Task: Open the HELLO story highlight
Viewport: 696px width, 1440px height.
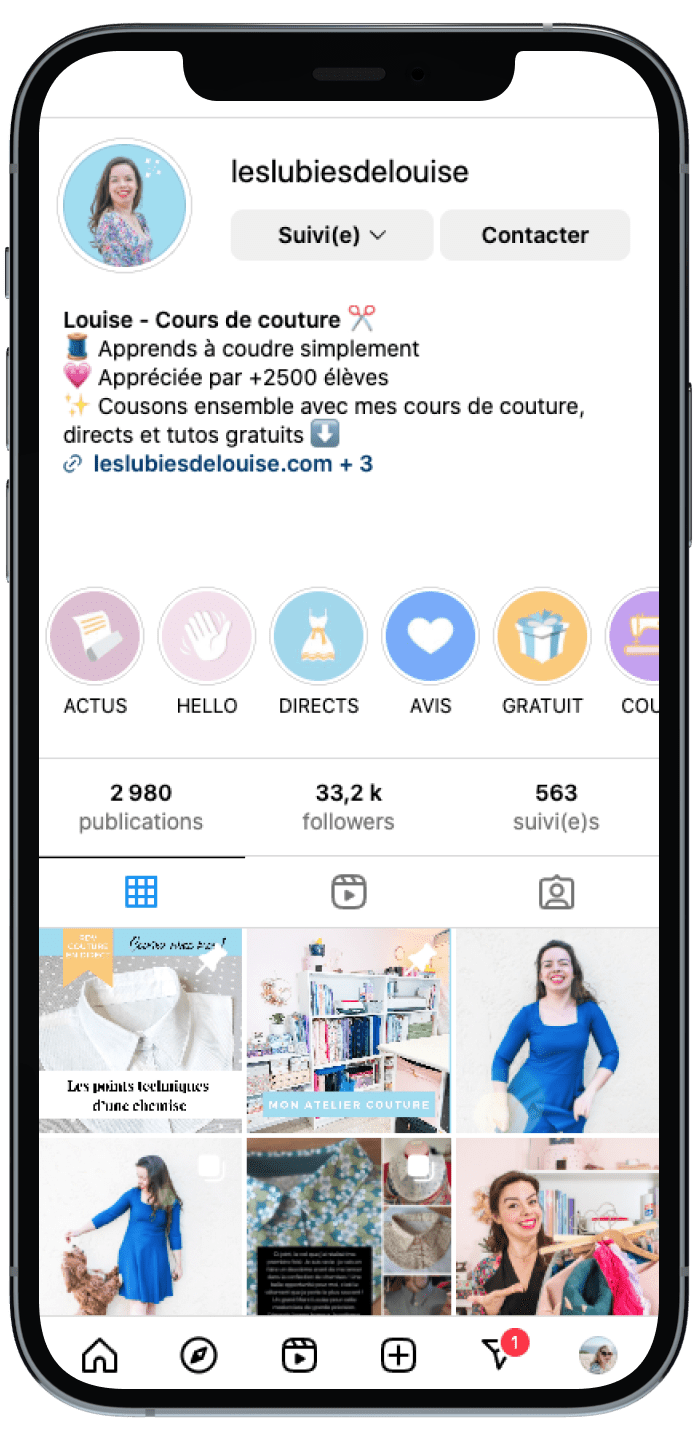Action: [x=207, y=636]
